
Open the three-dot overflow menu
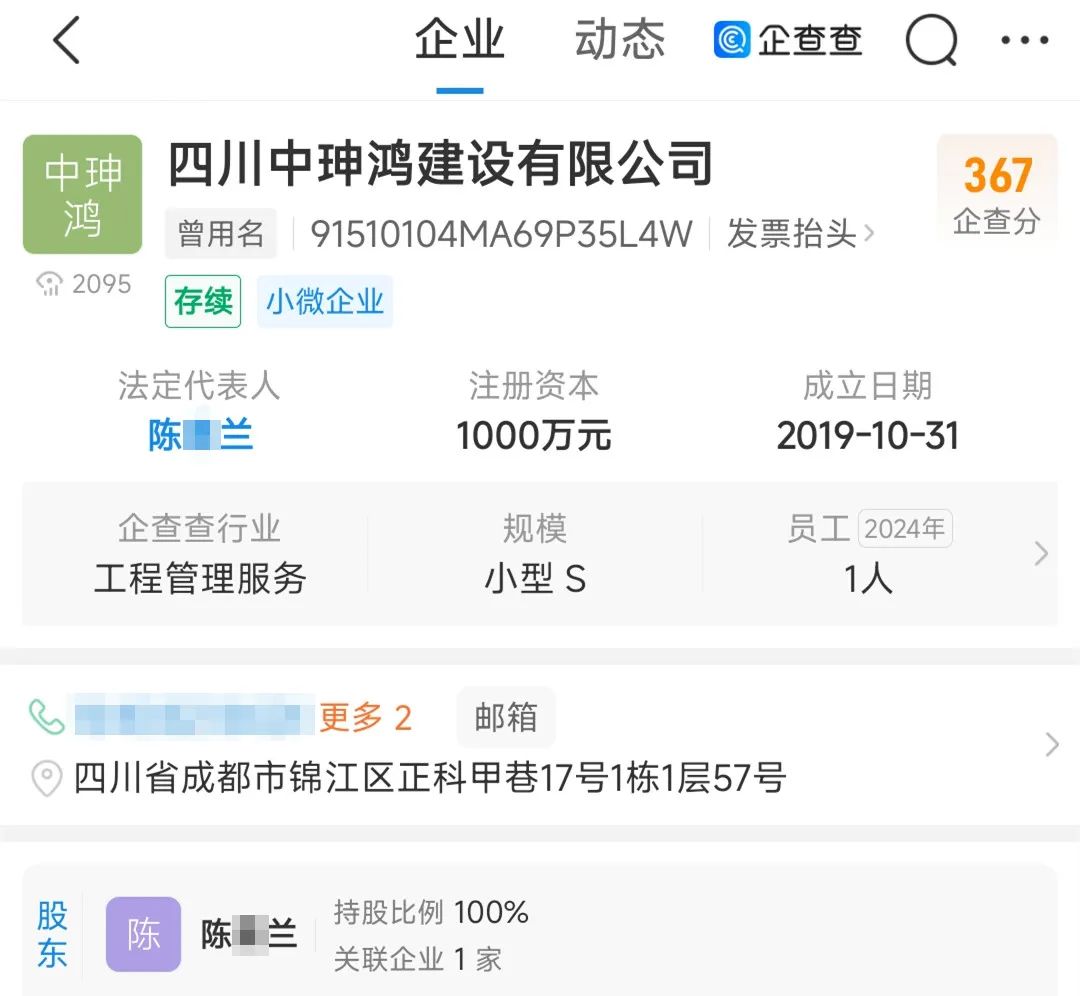point(1024,41)
